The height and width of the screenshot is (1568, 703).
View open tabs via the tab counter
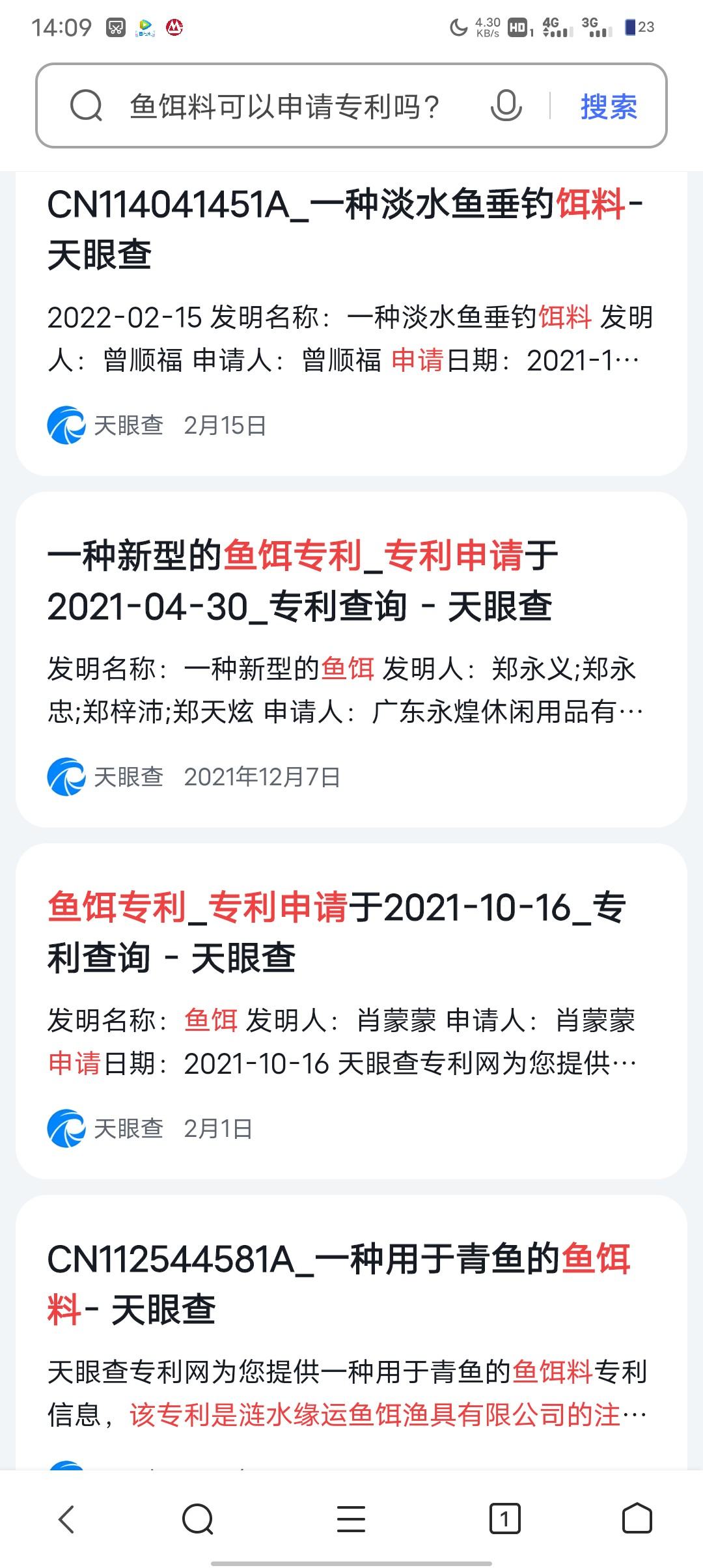point(504,1519)
